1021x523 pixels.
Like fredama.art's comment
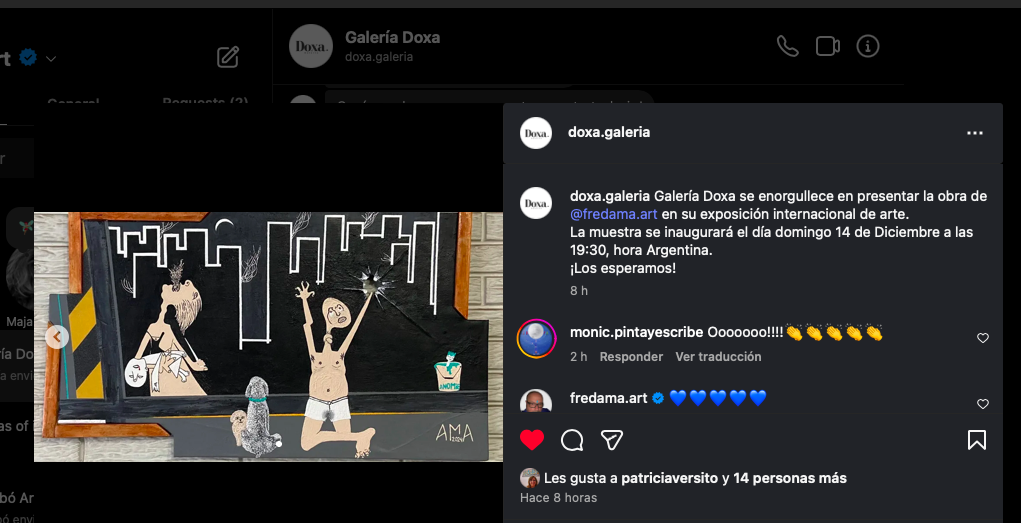coord(982,404)
